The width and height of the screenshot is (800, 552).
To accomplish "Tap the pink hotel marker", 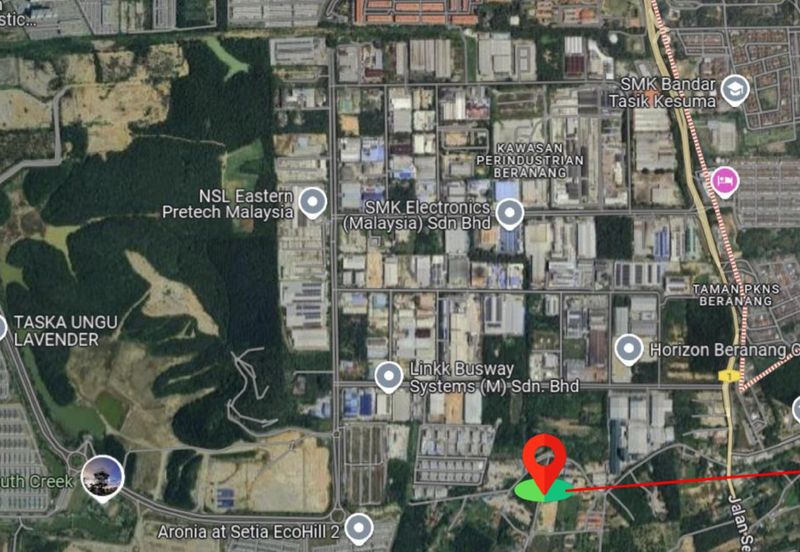I will [x=724, y=181].
